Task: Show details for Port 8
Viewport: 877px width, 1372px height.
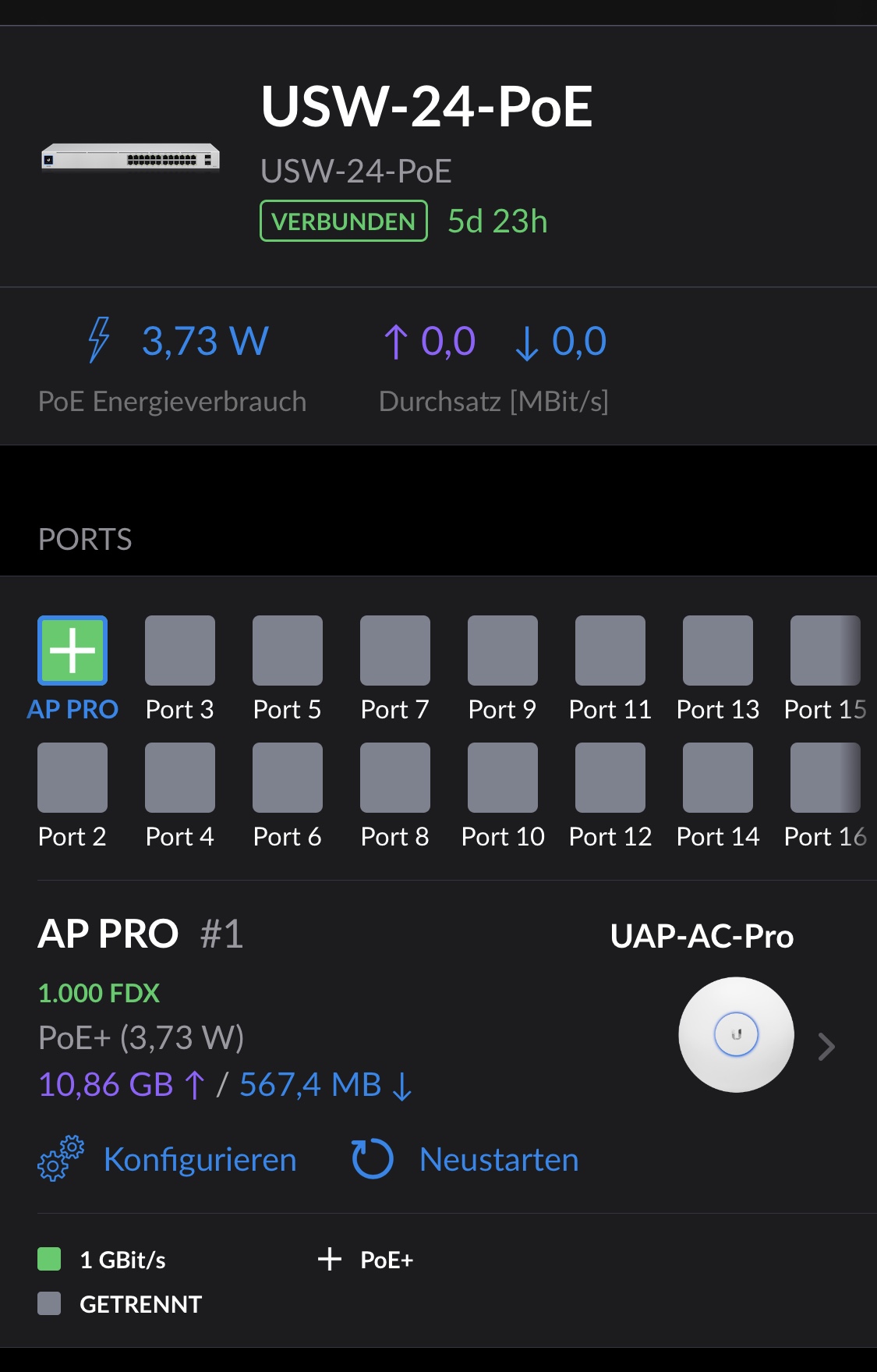Action: (x=395, y=778)
